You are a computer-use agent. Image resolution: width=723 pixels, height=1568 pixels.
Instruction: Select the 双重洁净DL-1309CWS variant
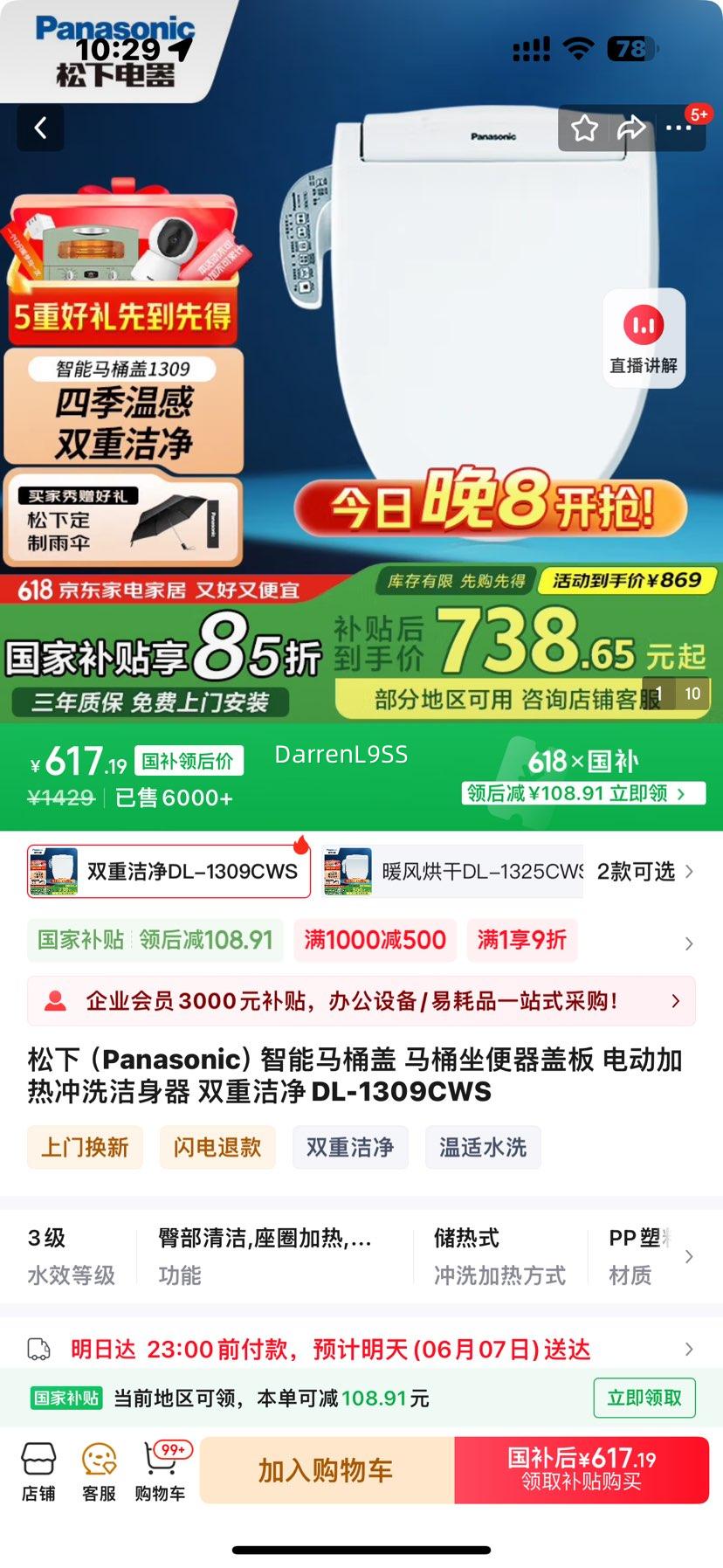[x=169, y=871]
